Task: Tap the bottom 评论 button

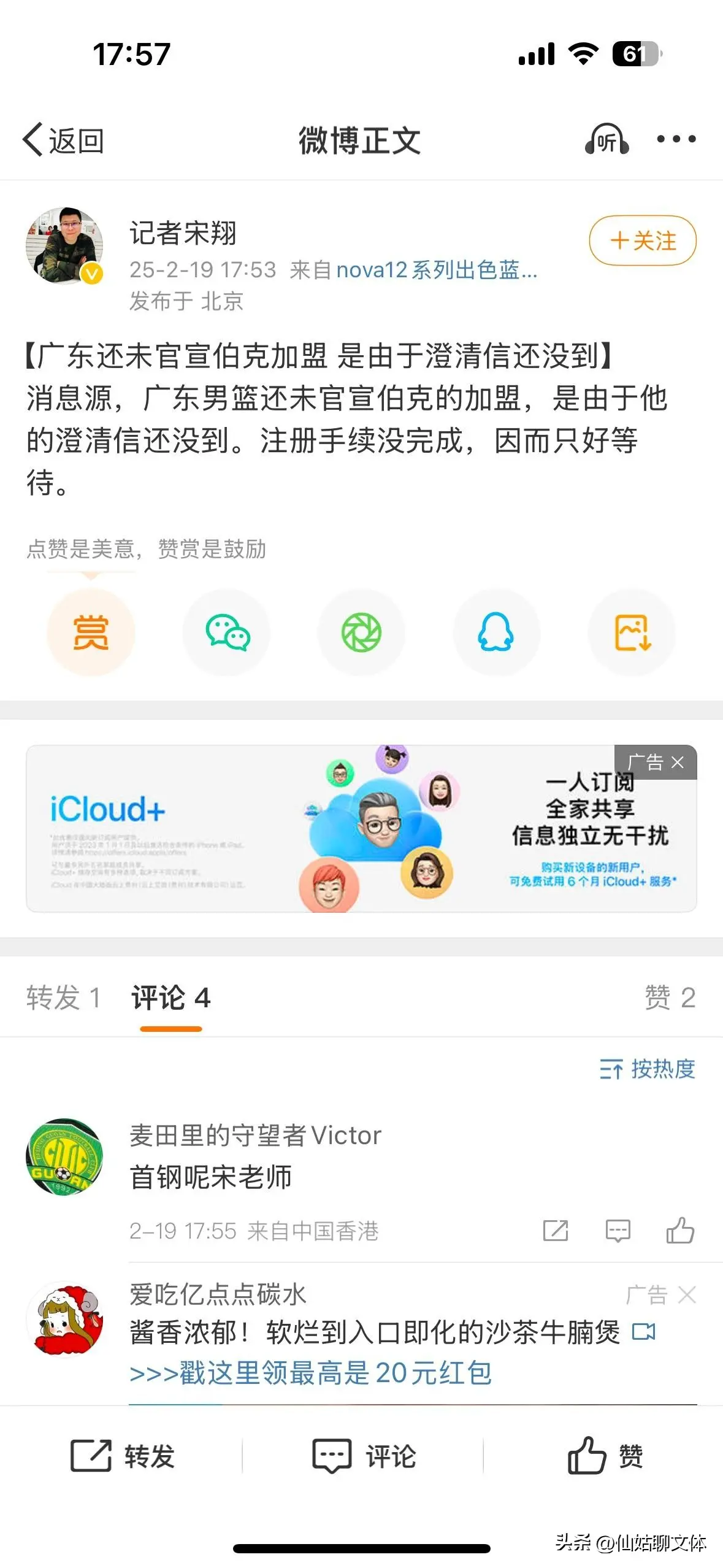Action: point(364,1456)
